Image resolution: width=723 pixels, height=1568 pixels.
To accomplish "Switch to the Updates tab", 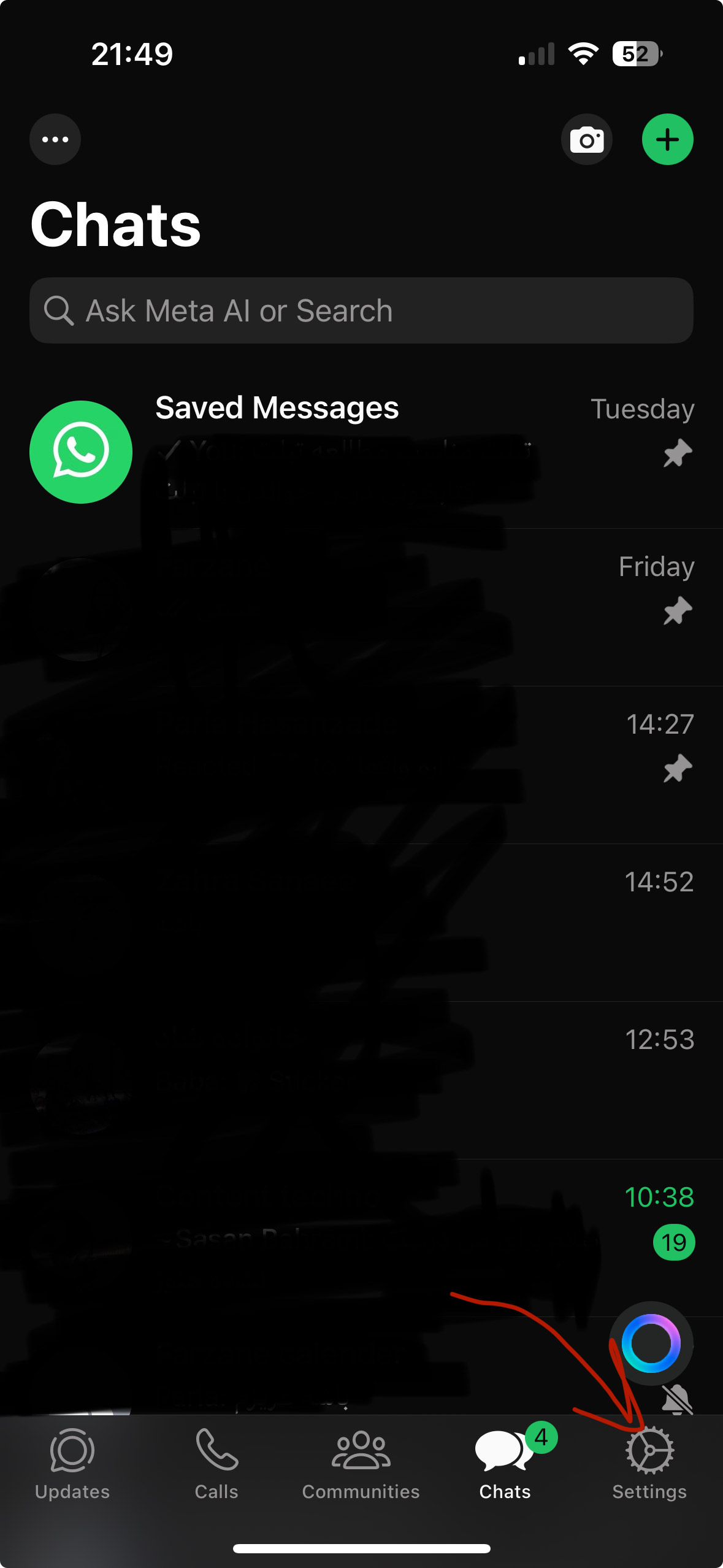I will [x=72, y=1464].
